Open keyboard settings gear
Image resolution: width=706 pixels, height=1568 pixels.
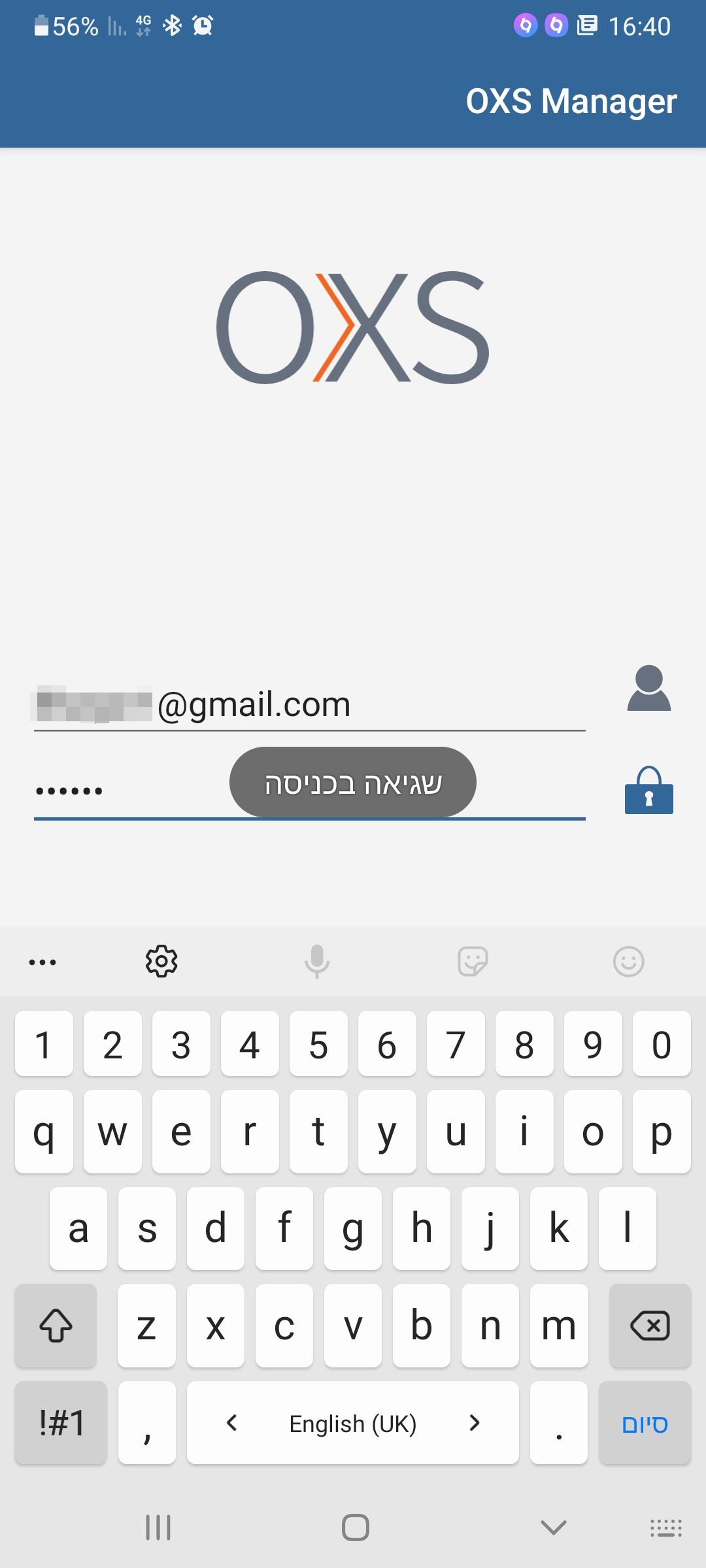tap(161, 961)
